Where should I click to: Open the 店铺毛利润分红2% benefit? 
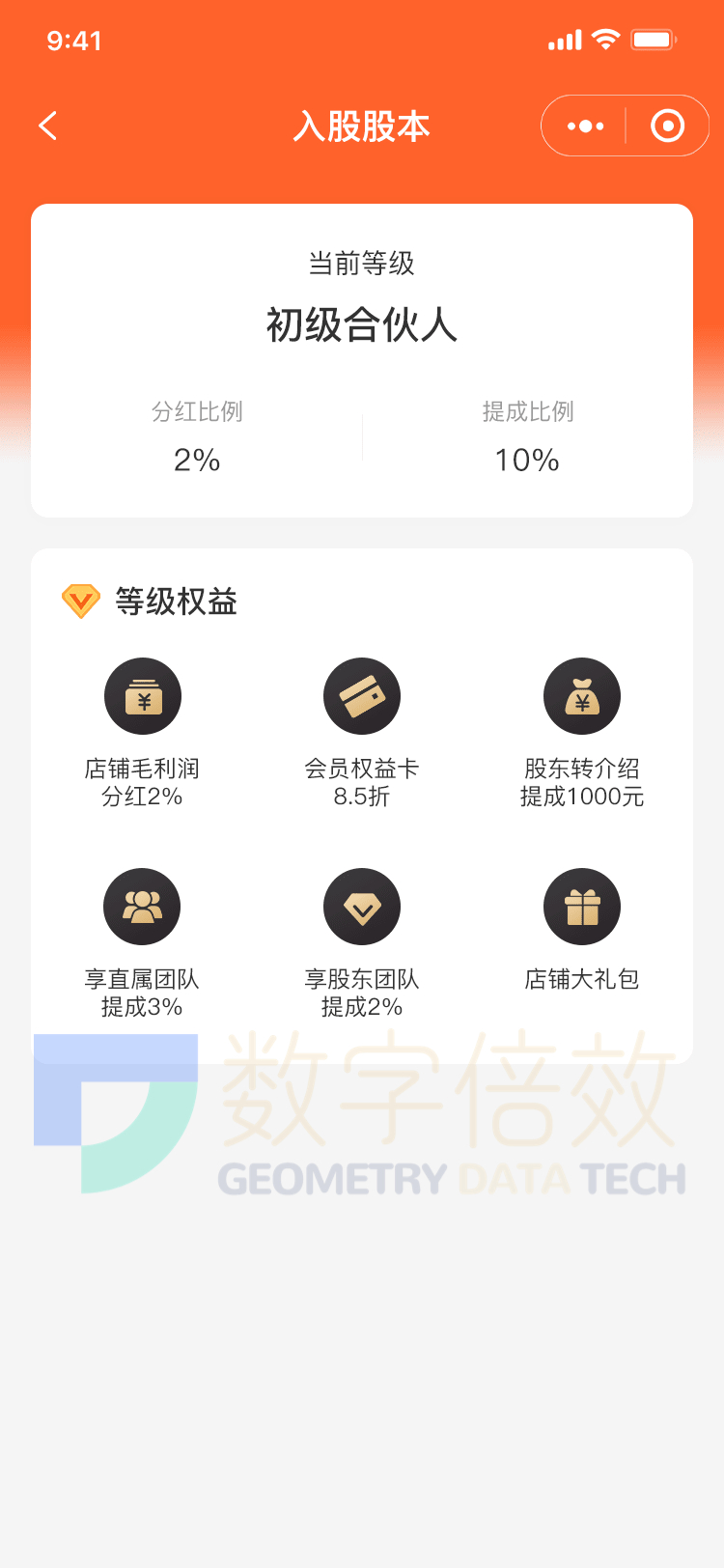(x=143, y=734)
